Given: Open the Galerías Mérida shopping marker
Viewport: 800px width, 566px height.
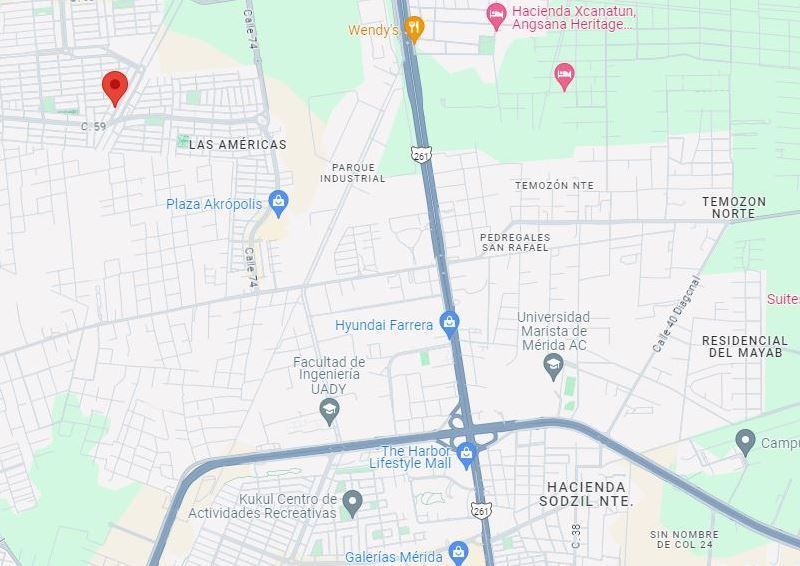Looking at the screenshot, I should [458, 554].
